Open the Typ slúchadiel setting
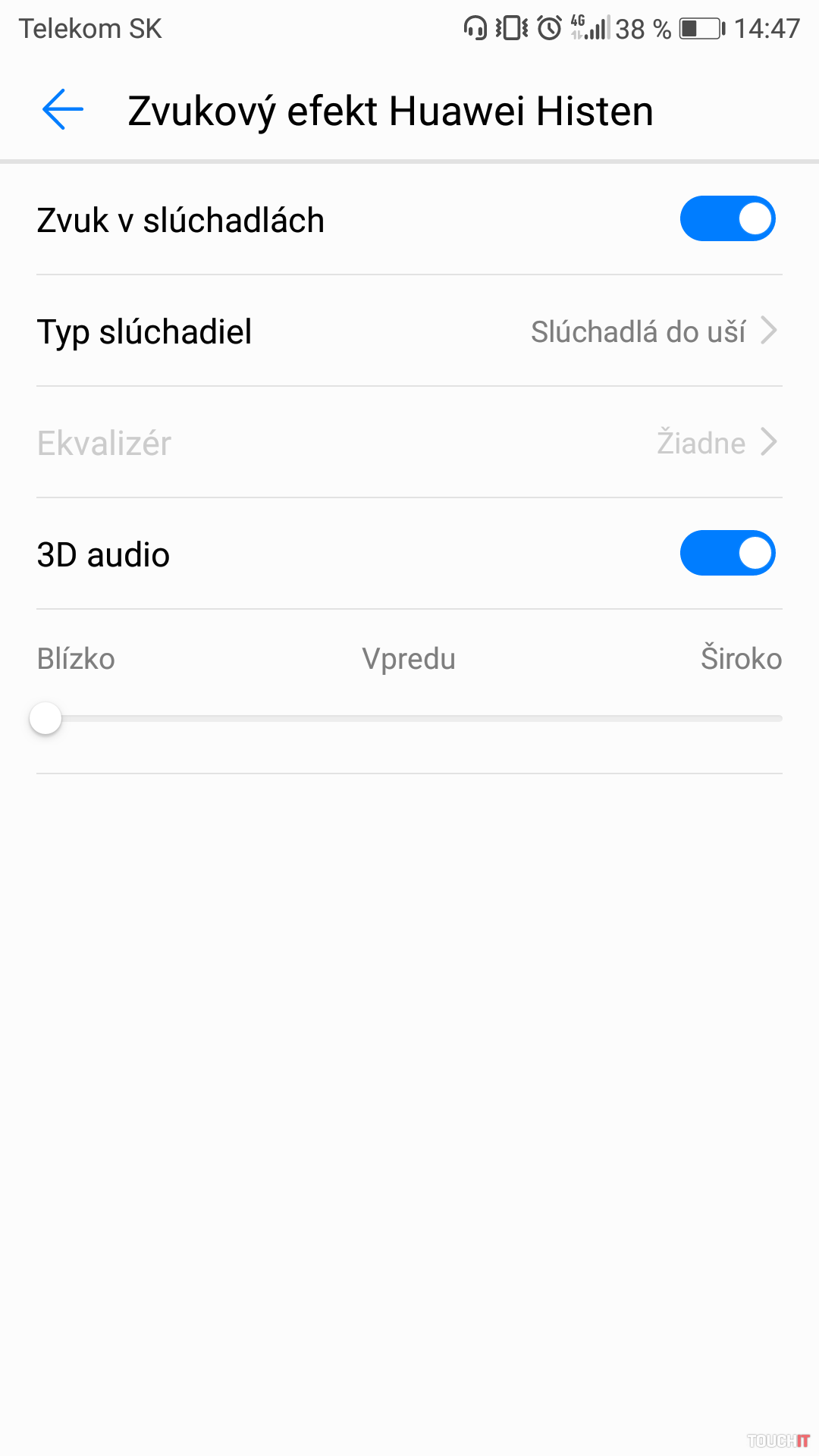Screen dimensions: 819x1456 tap(409, 331)
